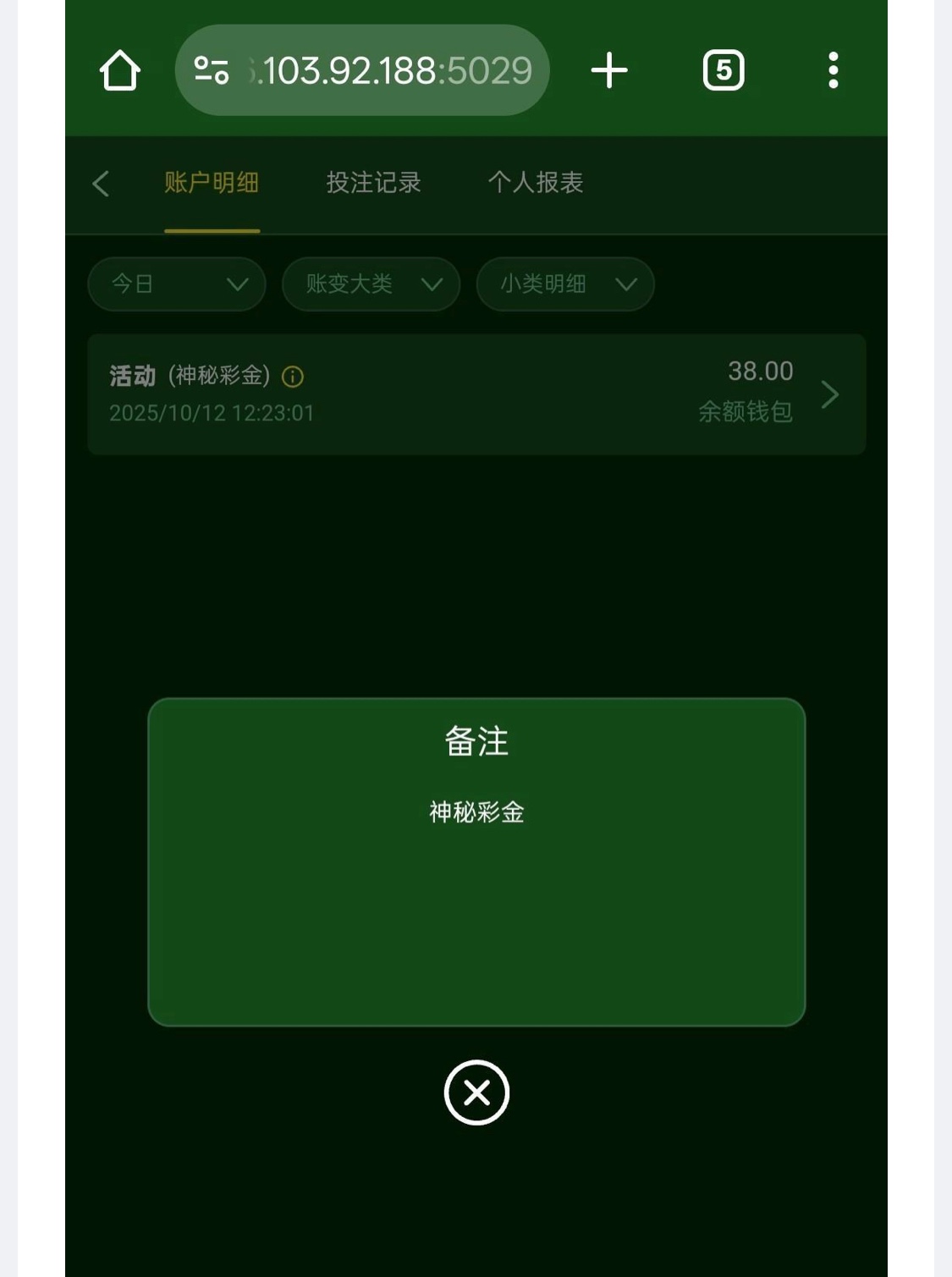This screenshot has width=952, height=1277.
Task: Switch to the 个人报表 tab
Action: [x=536, y=183]
